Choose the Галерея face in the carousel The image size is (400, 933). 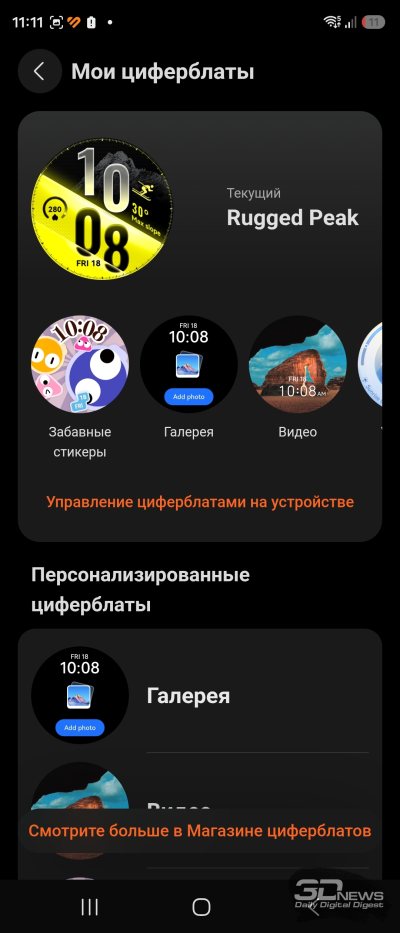[x=189, y=364]
